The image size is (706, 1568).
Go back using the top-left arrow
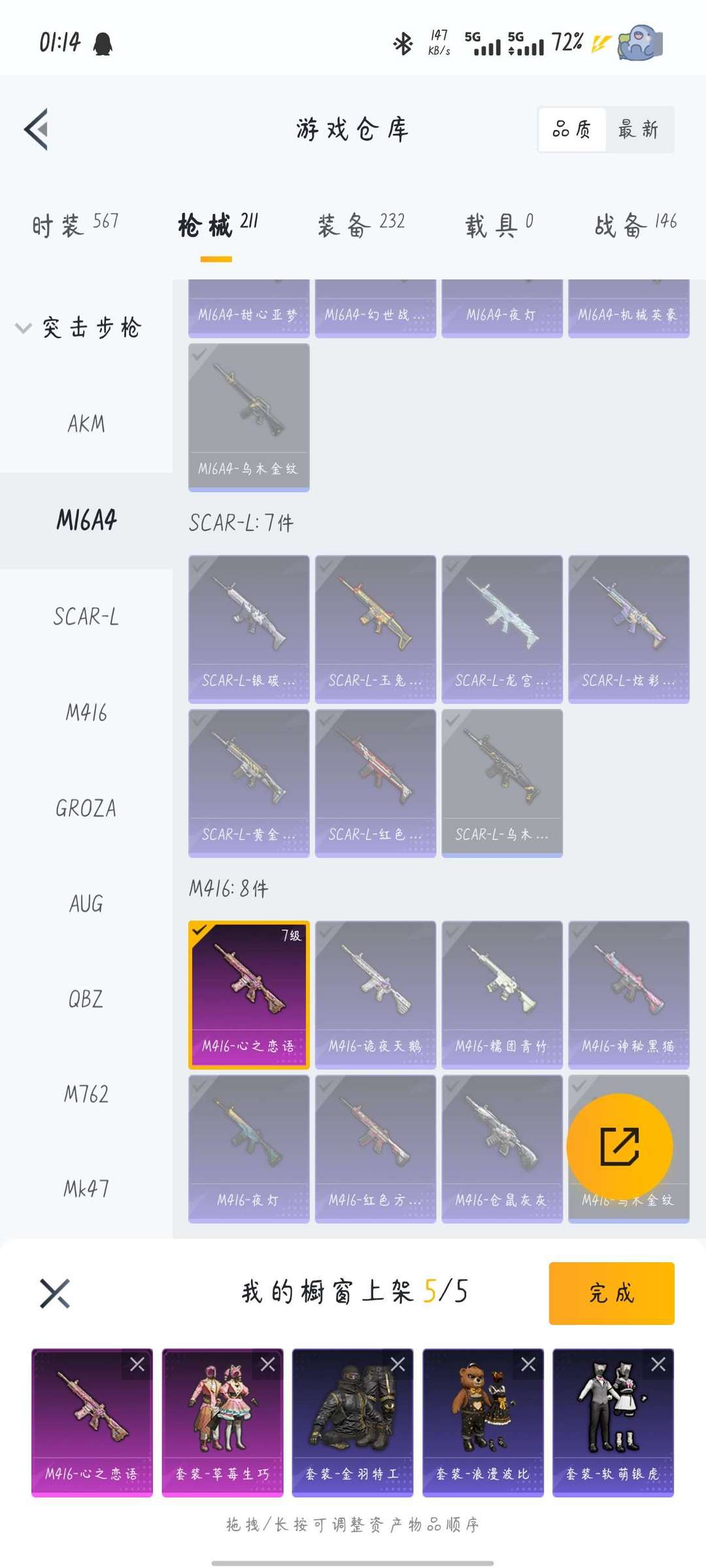pyautogui.click(x=37, y=129)
